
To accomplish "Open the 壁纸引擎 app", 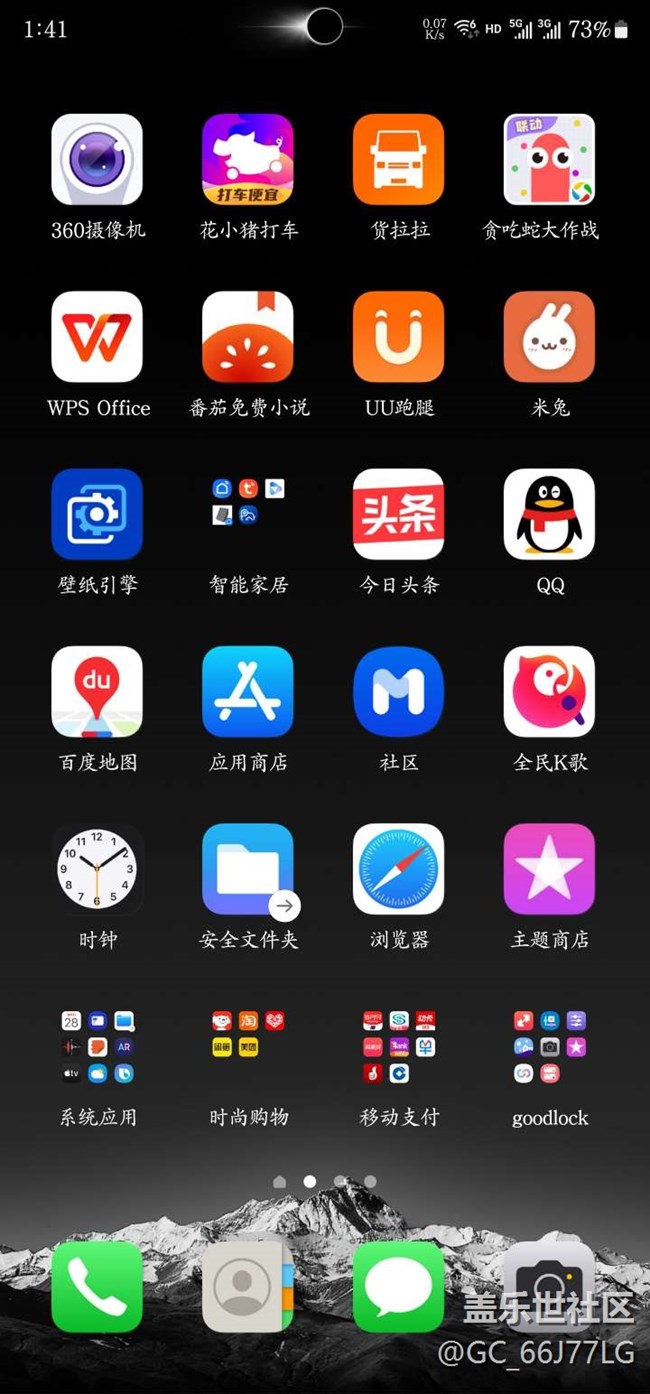I will [97, 514].
